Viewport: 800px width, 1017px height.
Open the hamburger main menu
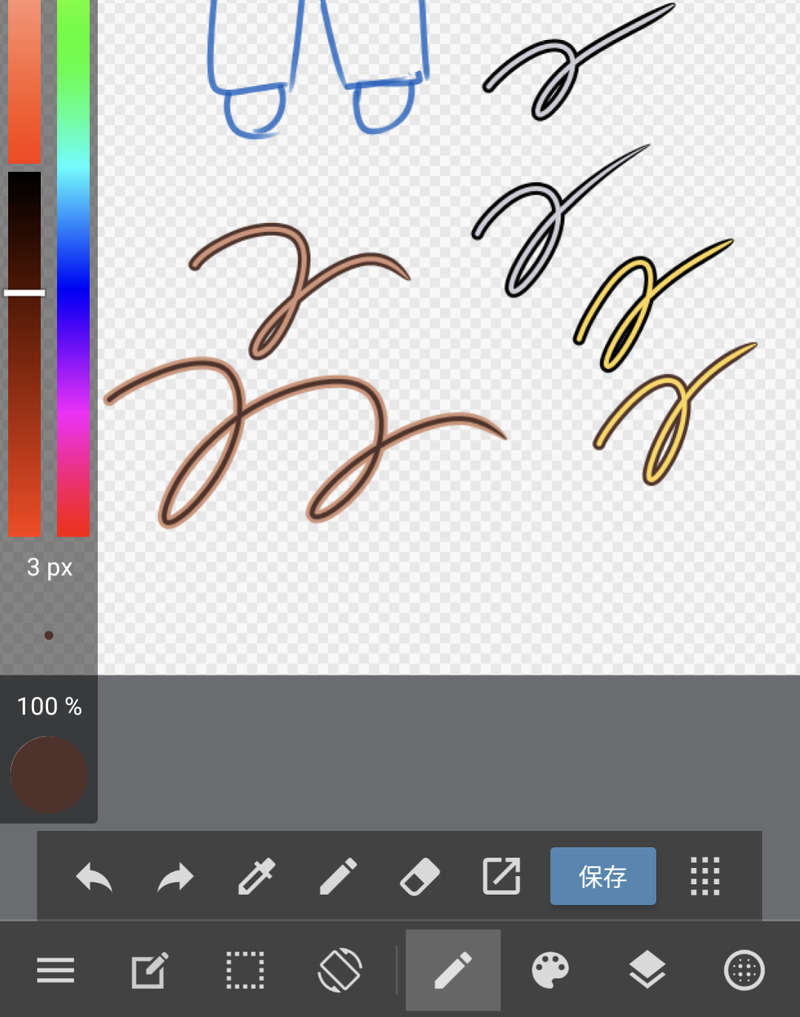click(56, 970)
